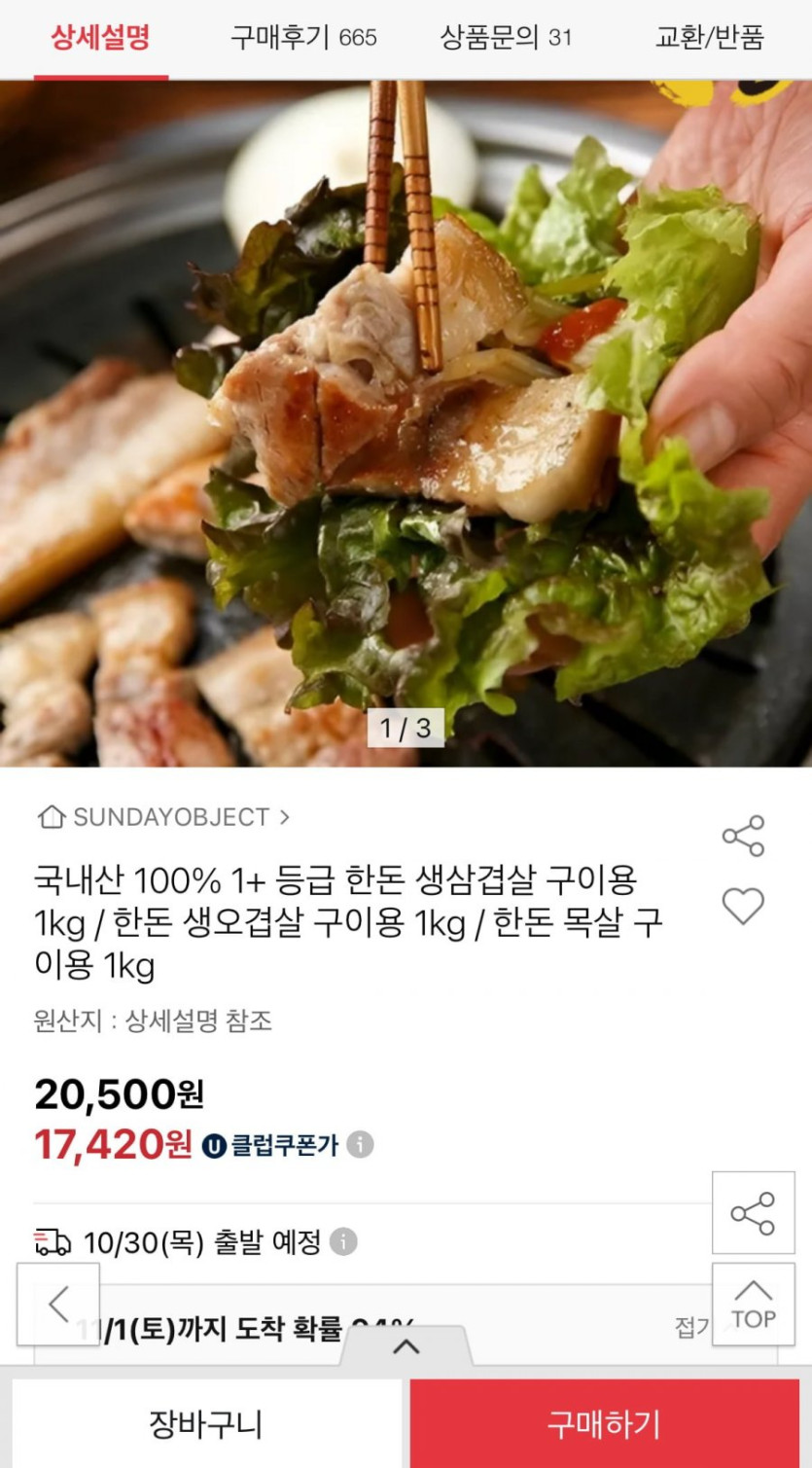Viewport: 812px width, 1468px height.
Task: Add item to 장바구니 cart
Action: coord(206,1424)
